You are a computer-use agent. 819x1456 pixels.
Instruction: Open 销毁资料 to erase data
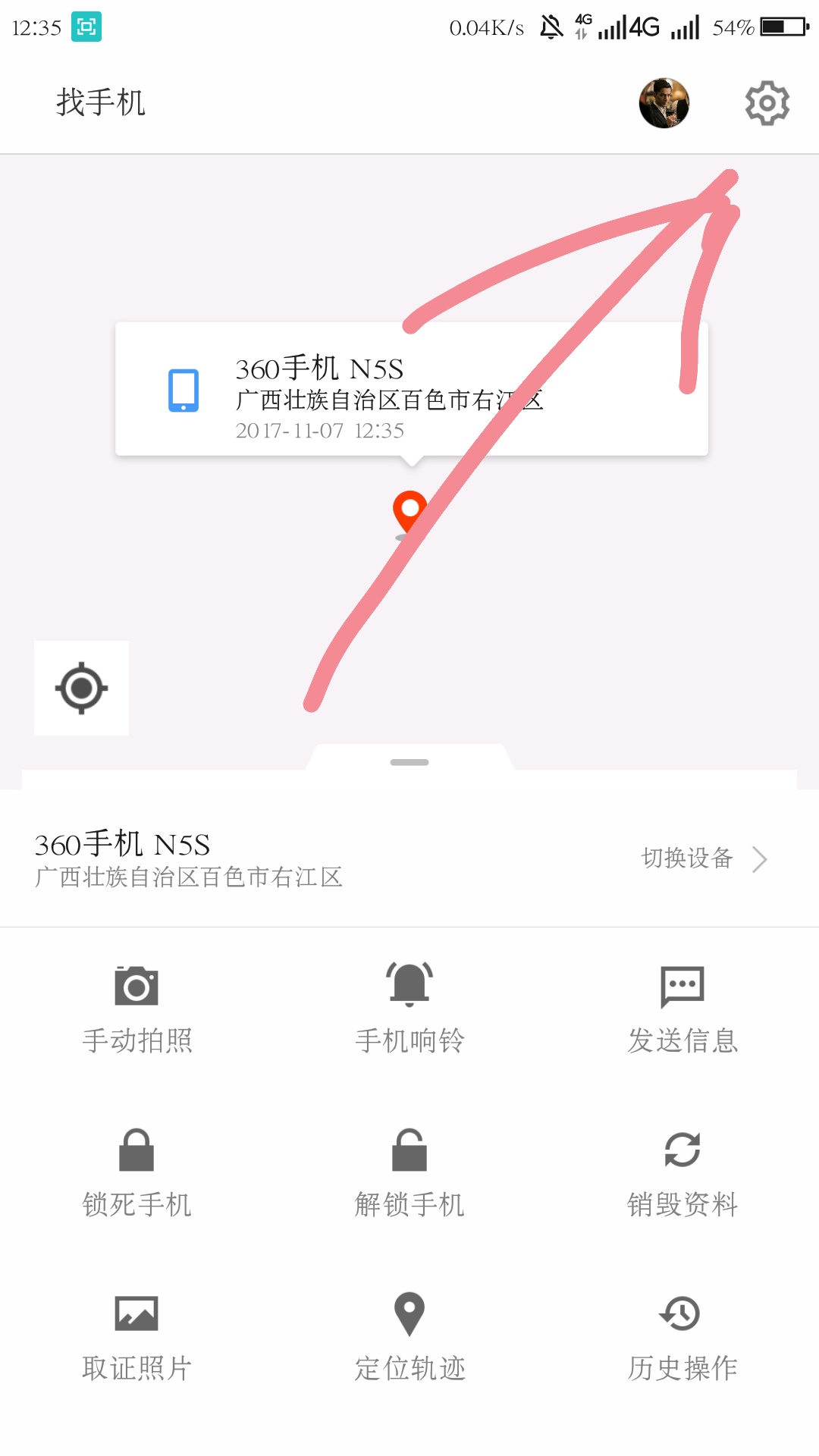coord(682,1173)
